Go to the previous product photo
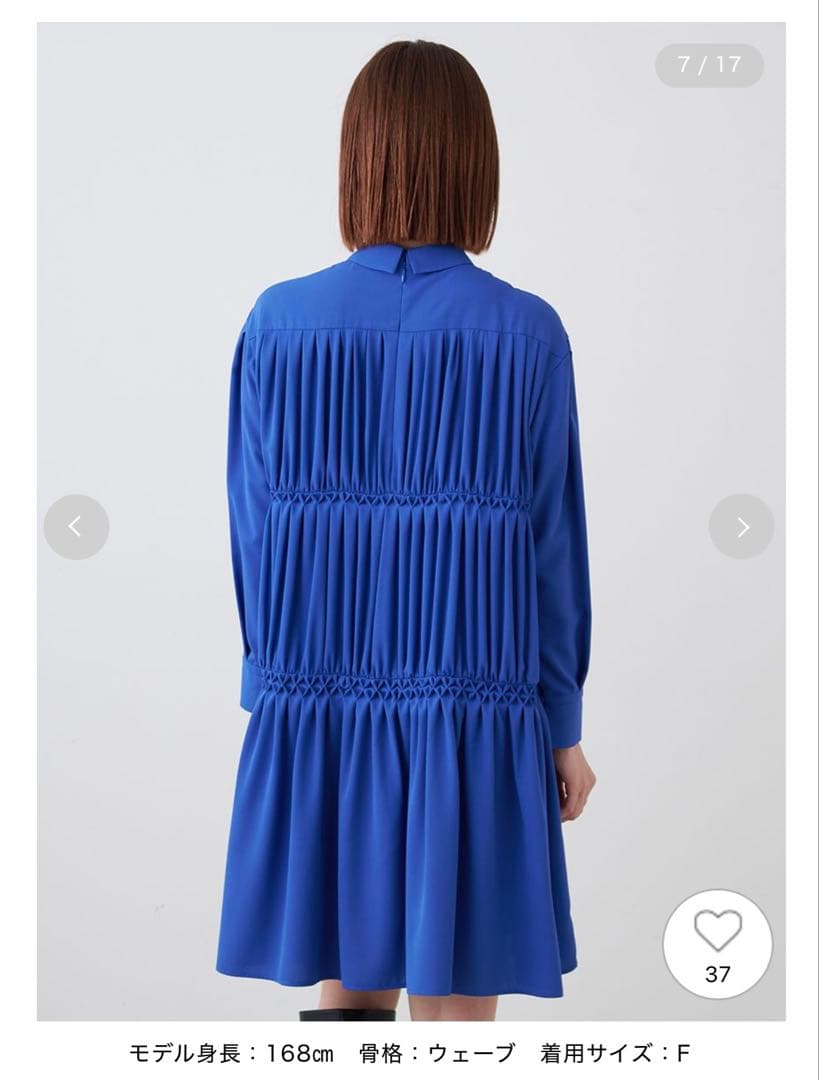 76,526
